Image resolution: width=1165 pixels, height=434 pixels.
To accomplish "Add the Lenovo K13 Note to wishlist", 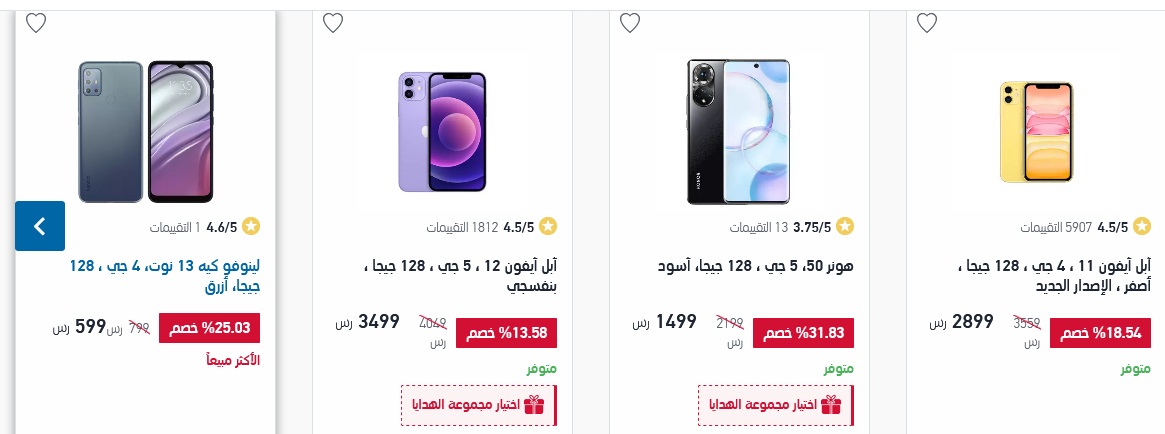I will click(x=36, y=23).
